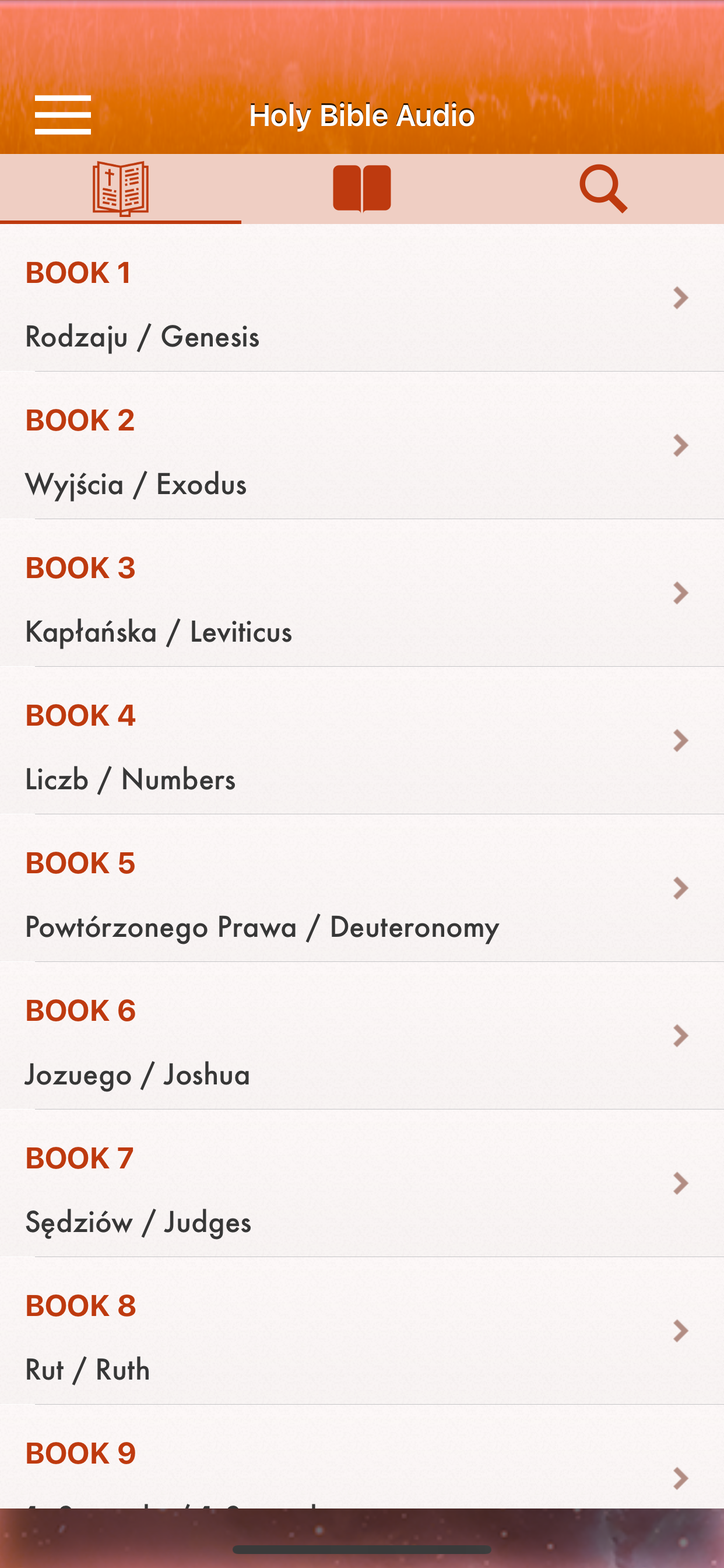The width and height of the screenshot is (724, 1568).
Task: Open Book 7 Sędziów / Judges
Action: click(x=362, y=1184)
